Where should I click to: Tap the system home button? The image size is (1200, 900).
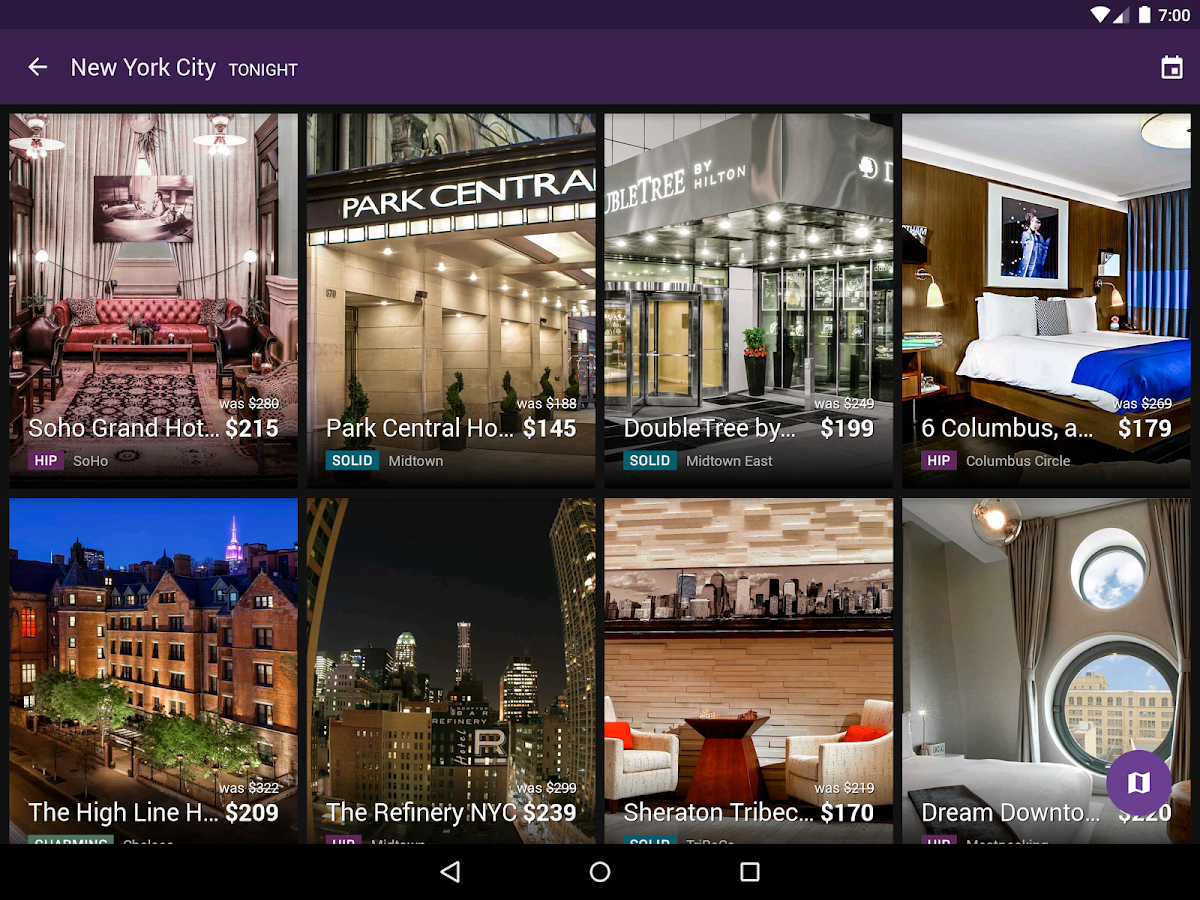tap(600, 872)
